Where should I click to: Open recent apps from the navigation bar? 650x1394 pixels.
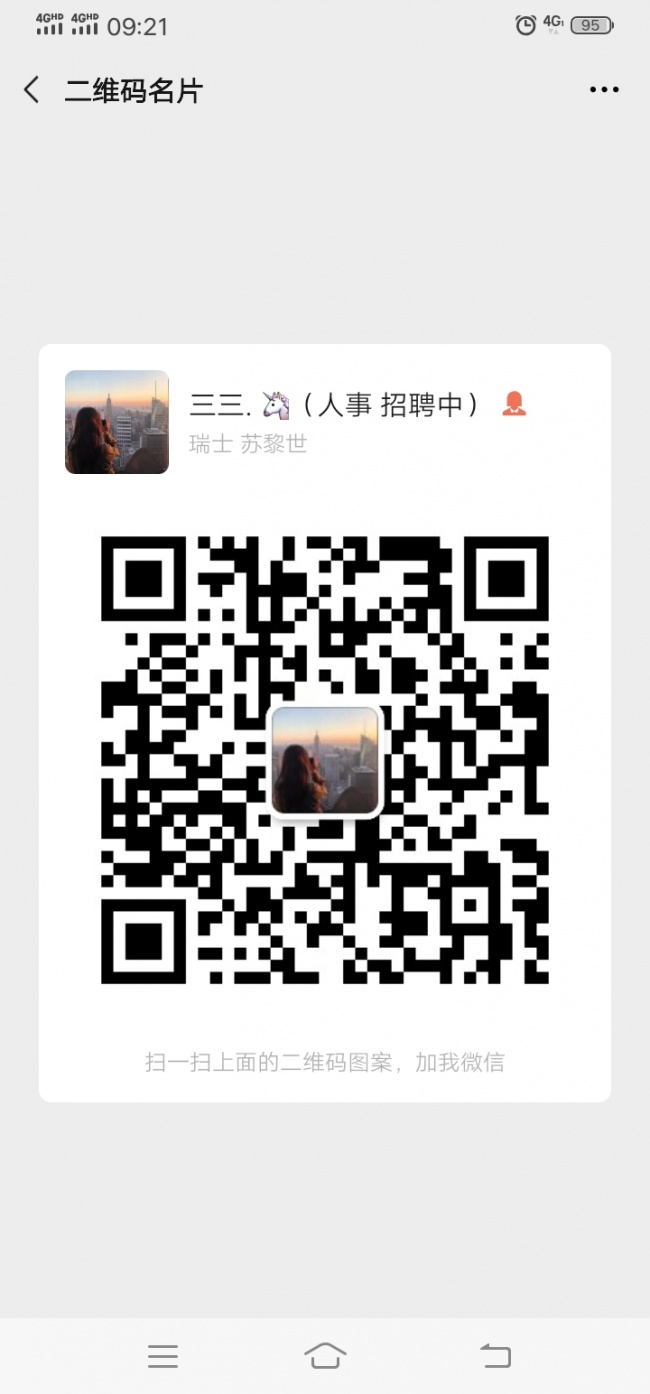163,1356
